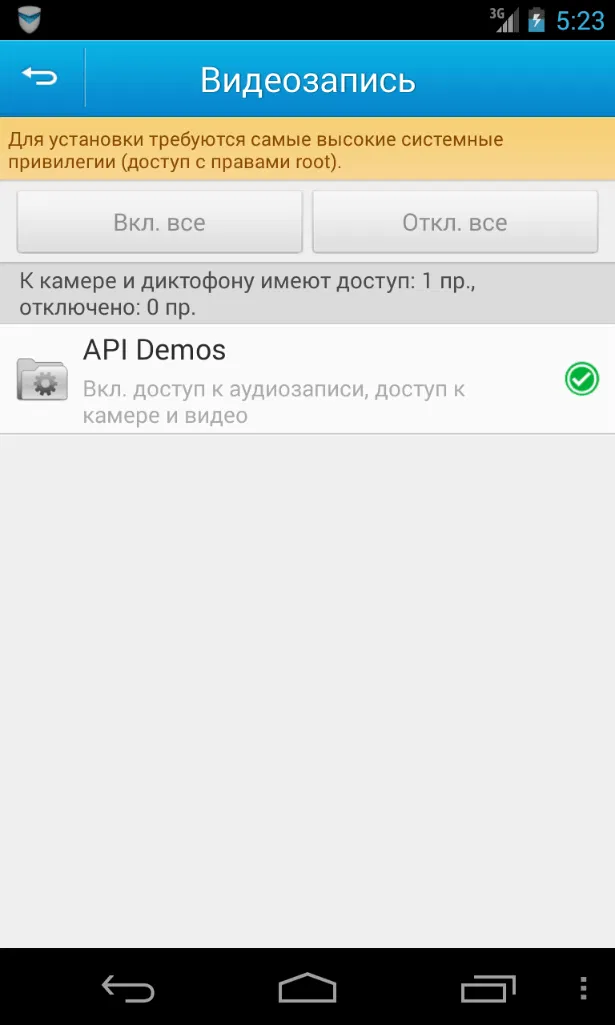Go back using the header arrow
The image size is (615, 1025).
point(40,77)
